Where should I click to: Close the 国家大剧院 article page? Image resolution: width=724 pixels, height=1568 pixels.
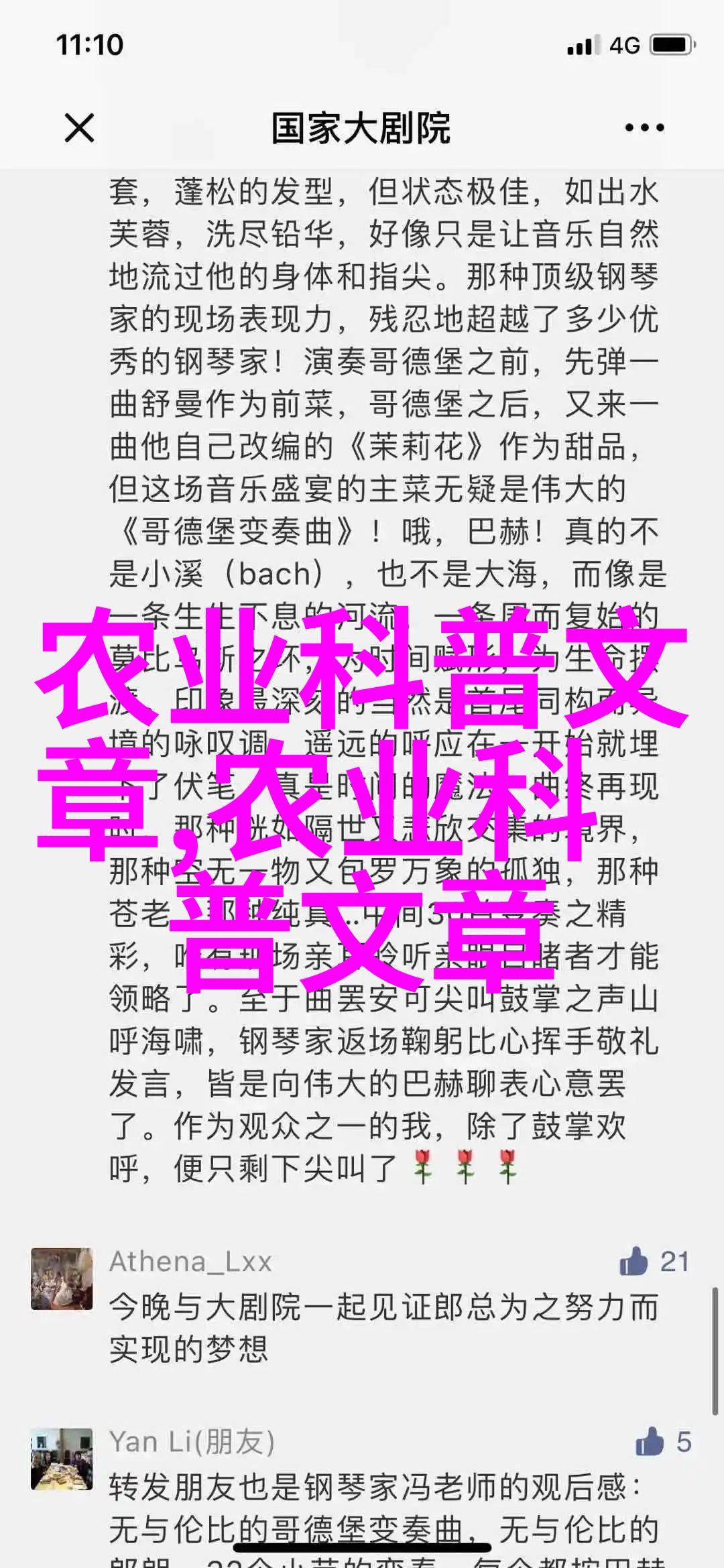tap(79, 128)
